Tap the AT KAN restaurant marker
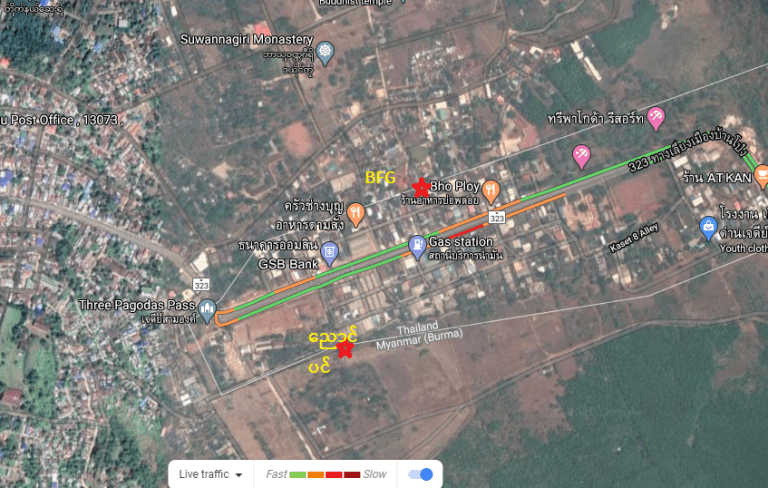 tap(761, 174)
